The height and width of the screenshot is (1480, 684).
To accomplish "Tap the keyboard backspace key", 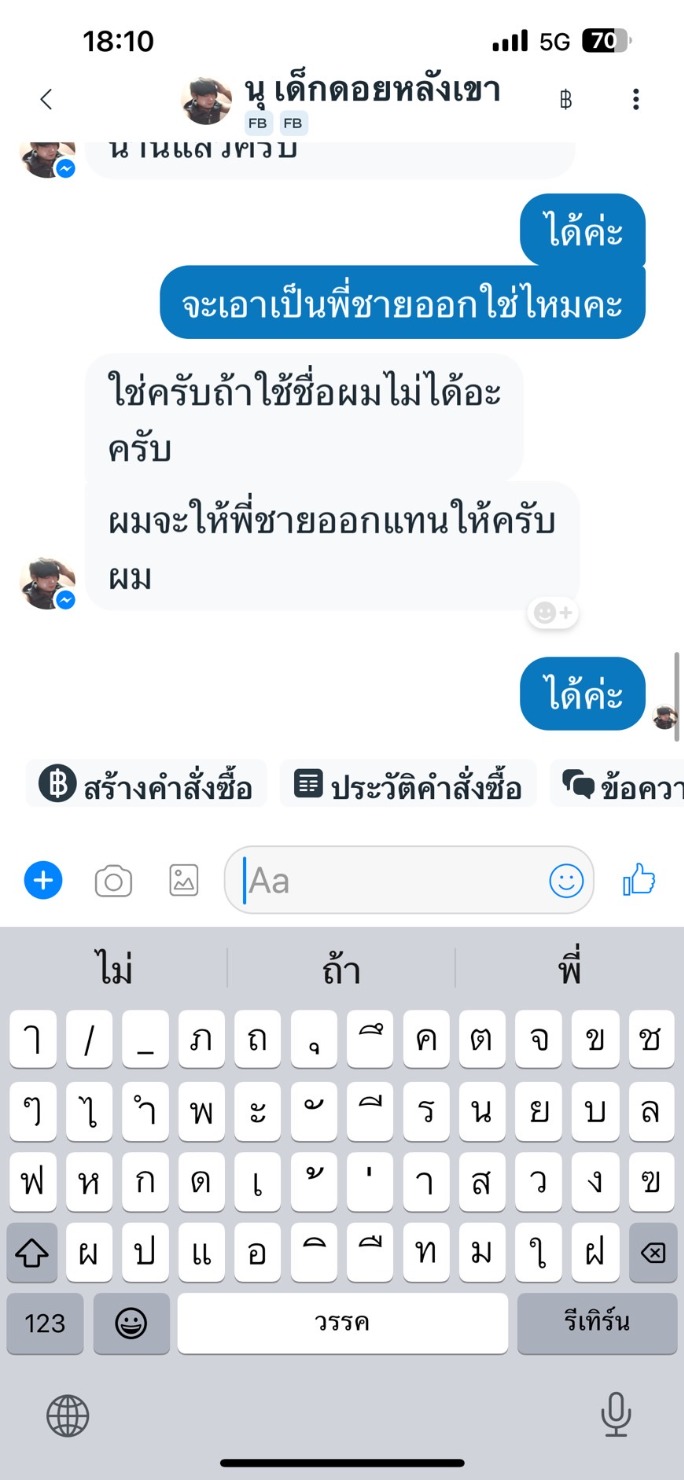I will coord(651,1253).
